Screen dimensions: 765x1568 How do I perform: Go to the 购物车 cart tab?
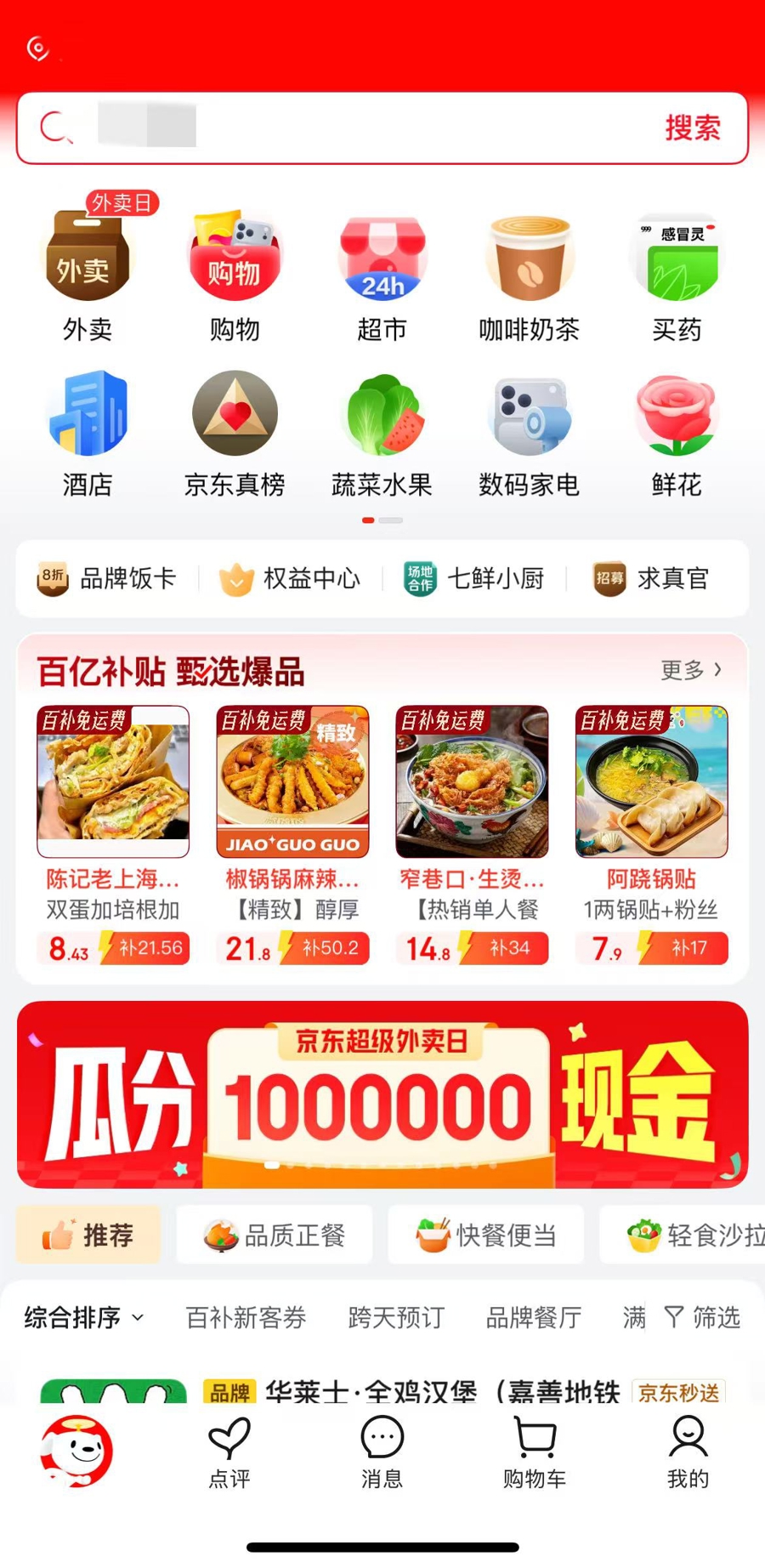click(x=535, y=1452)
